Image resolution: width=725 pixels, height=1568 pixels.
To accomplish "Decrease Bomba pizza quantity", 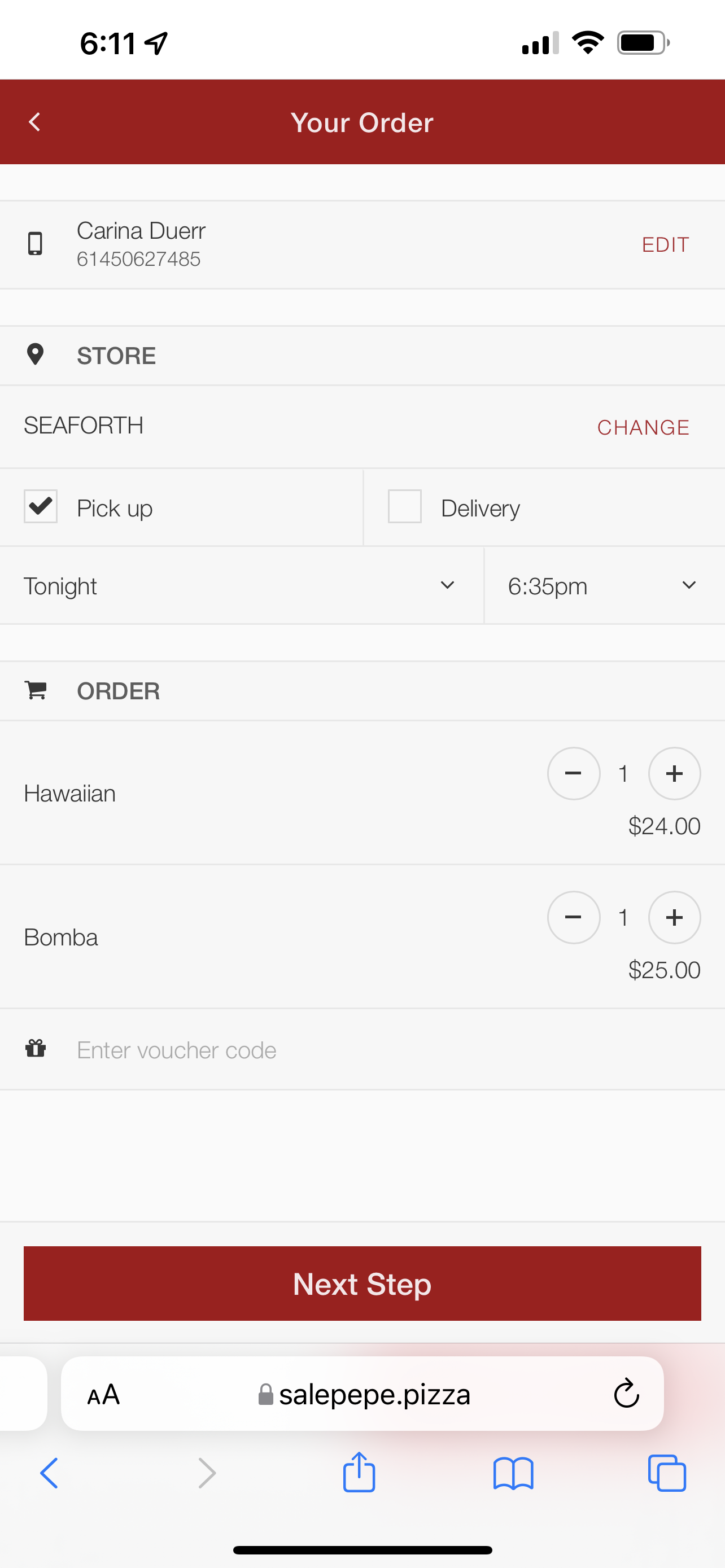I will coord(573,917).
